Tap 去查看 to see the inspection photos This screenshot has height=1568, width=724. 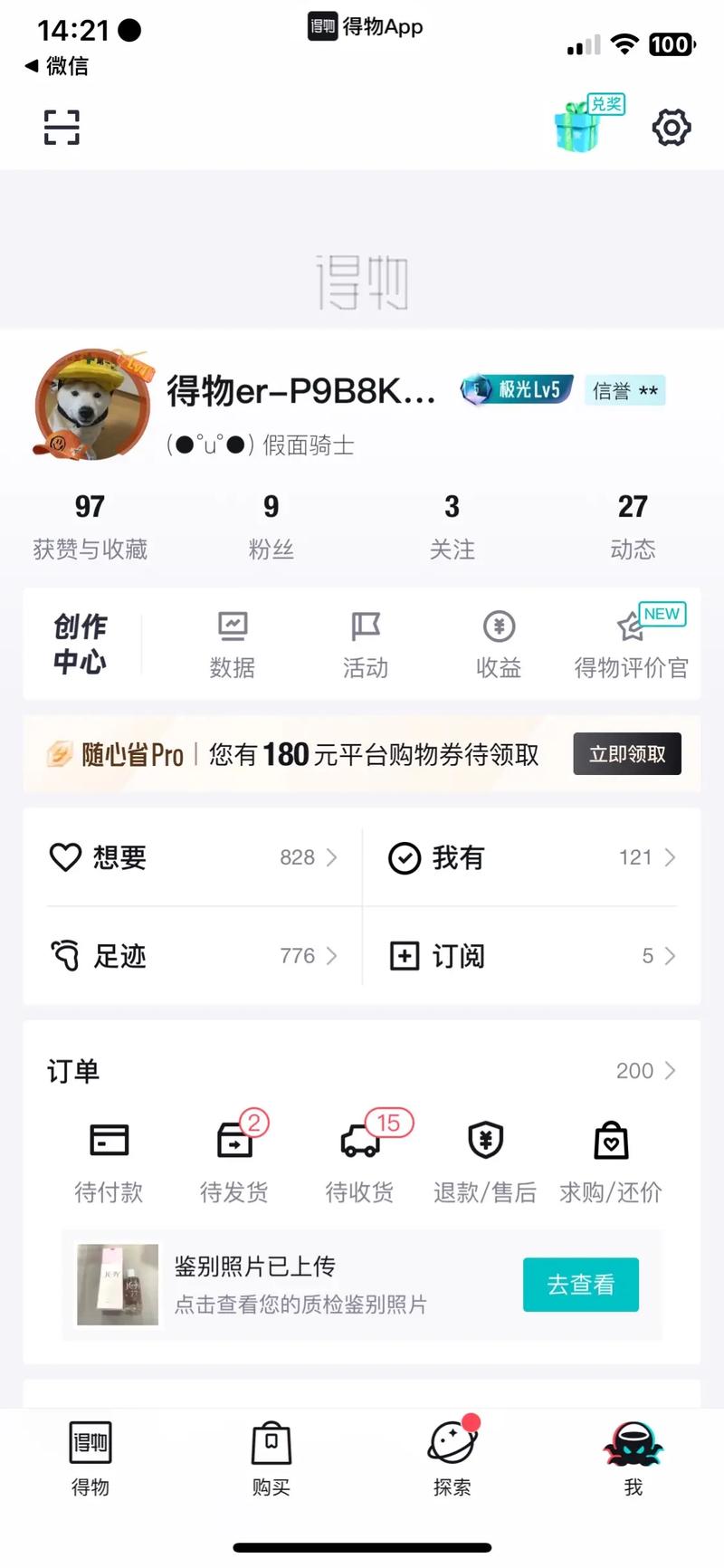tap(580, 1285)
